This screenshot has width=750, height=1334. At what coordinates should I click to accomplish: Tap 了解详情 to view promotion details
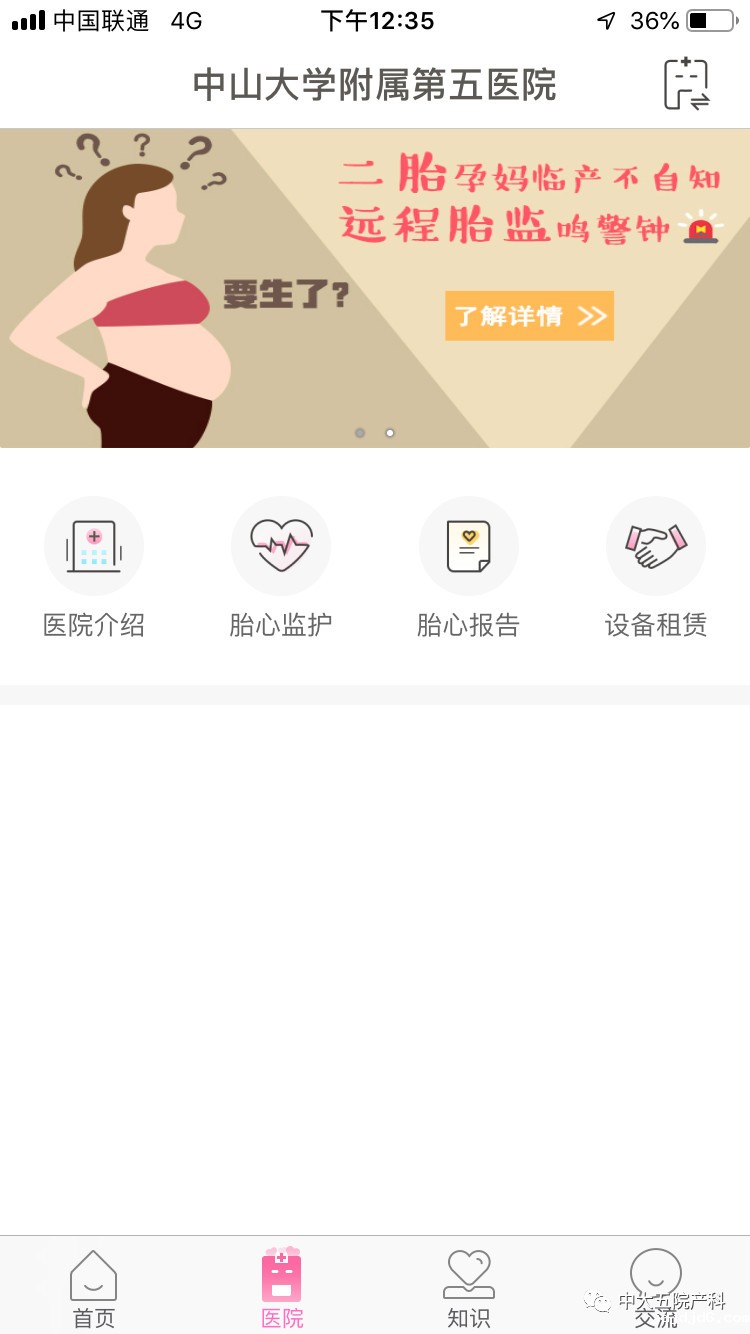click(x=529, y=316)
